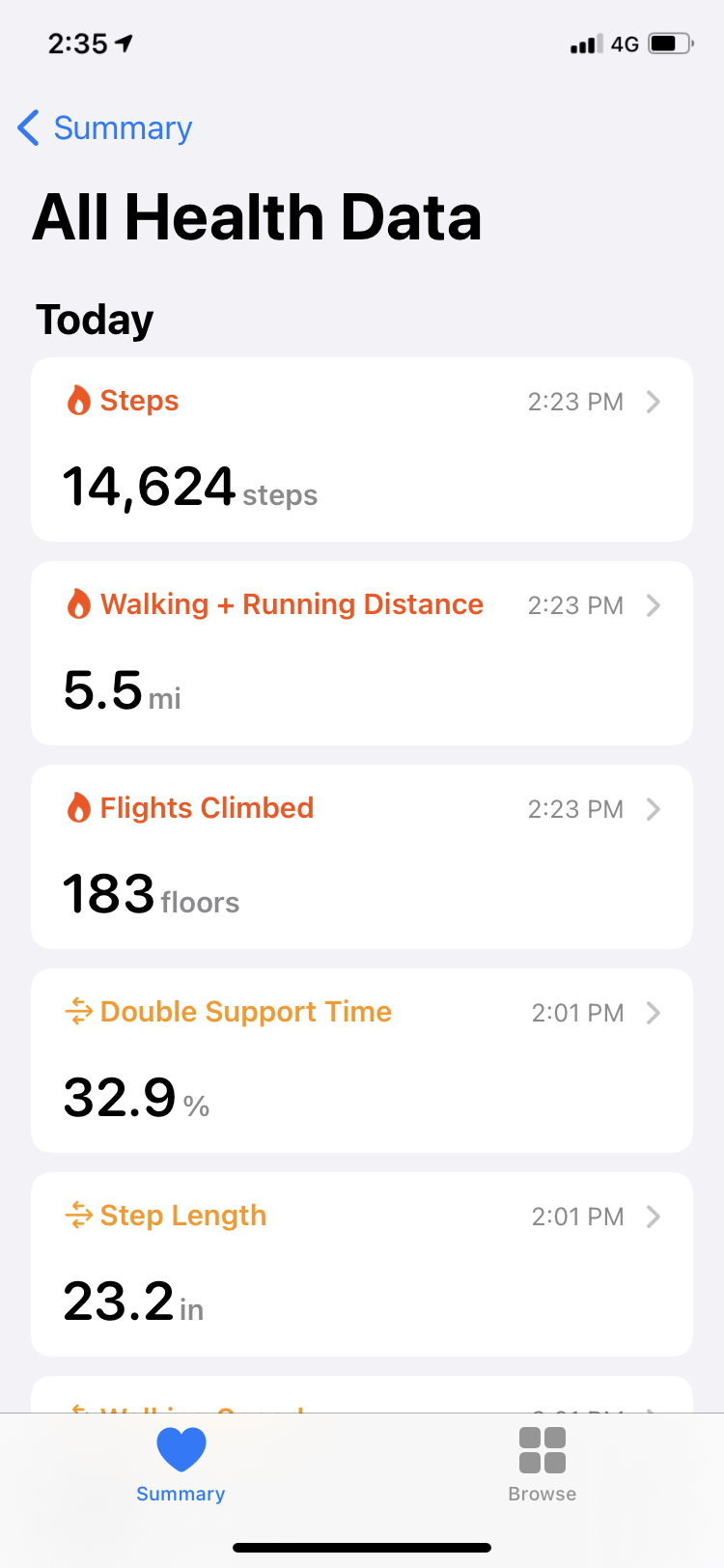Switch to the Browse tab

coord(542,1464)
